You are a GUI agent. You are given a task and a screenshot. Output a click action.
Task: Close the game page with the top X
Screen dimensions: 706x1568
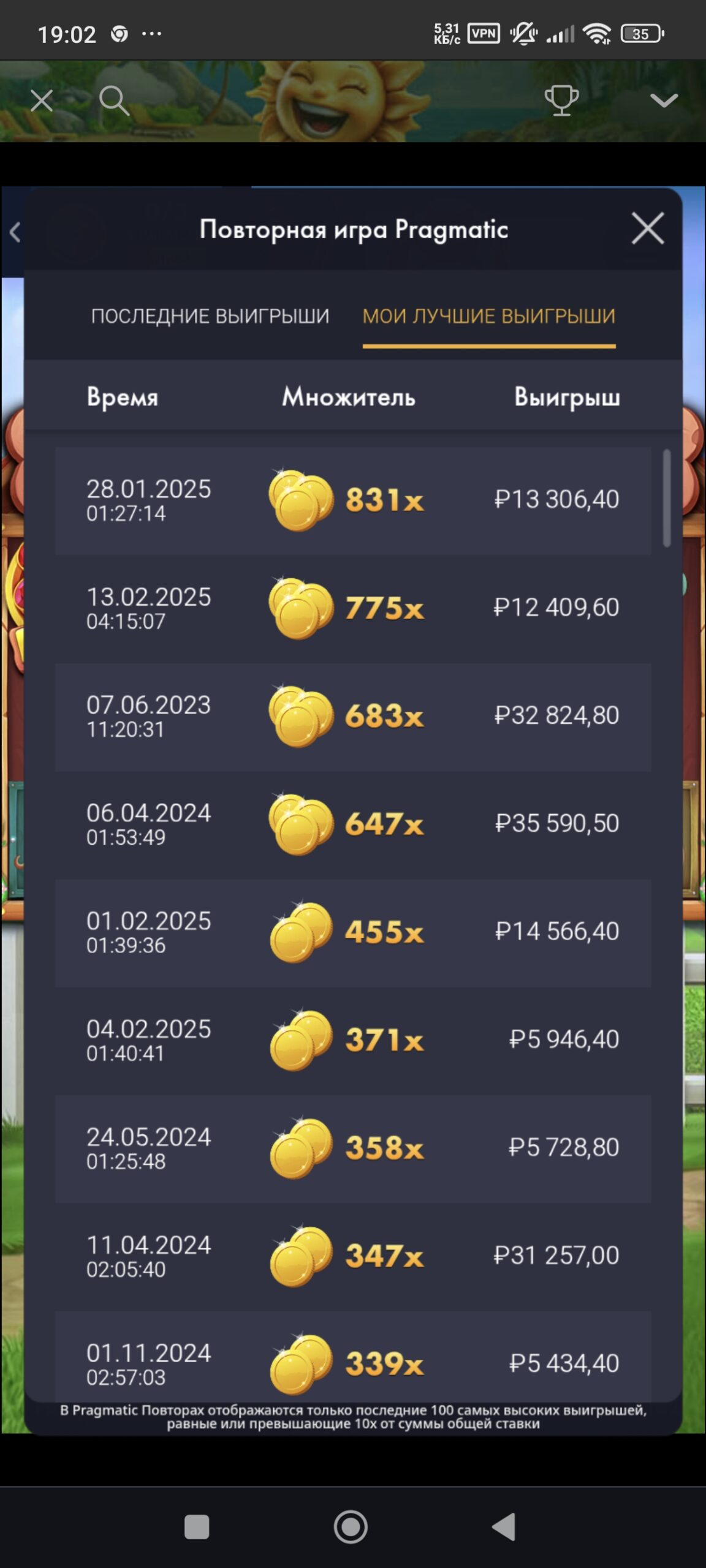point(42,100)
